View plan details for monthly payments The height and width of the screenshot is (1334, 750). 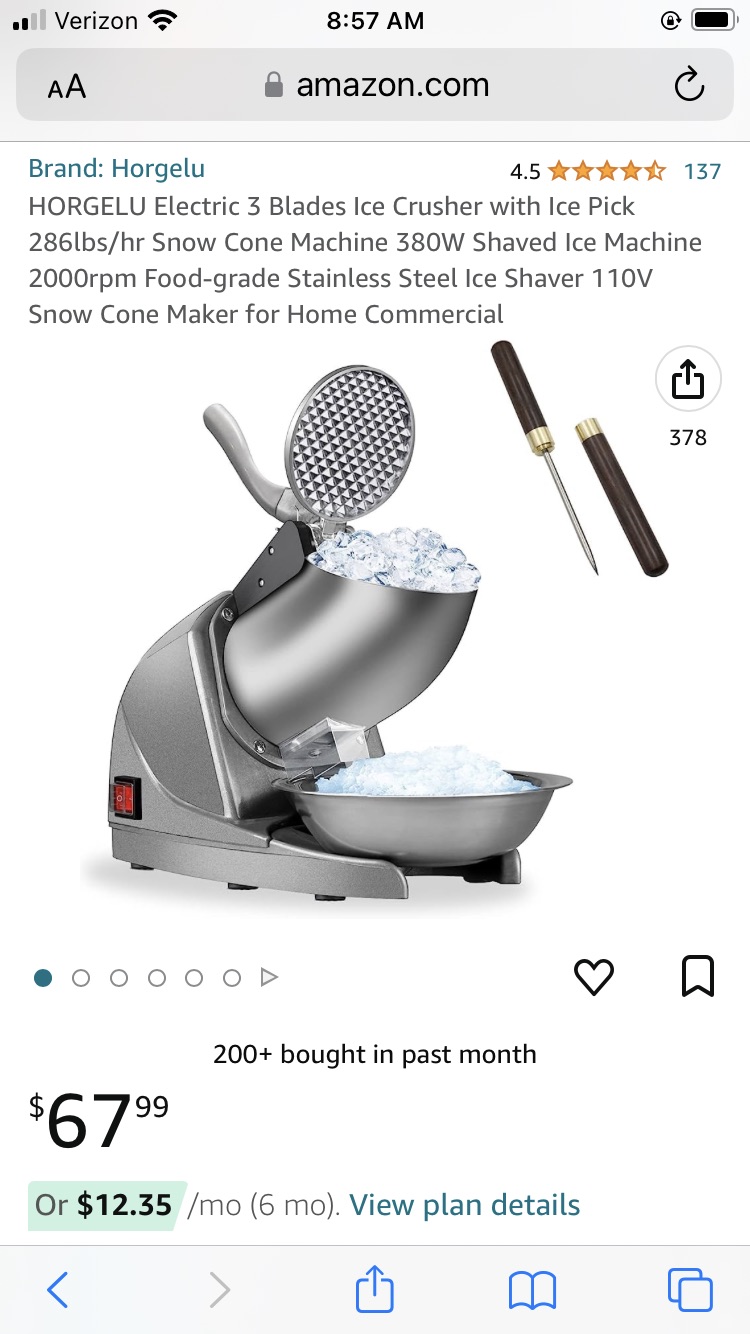pyautogui.click(x=464, y=1205)
